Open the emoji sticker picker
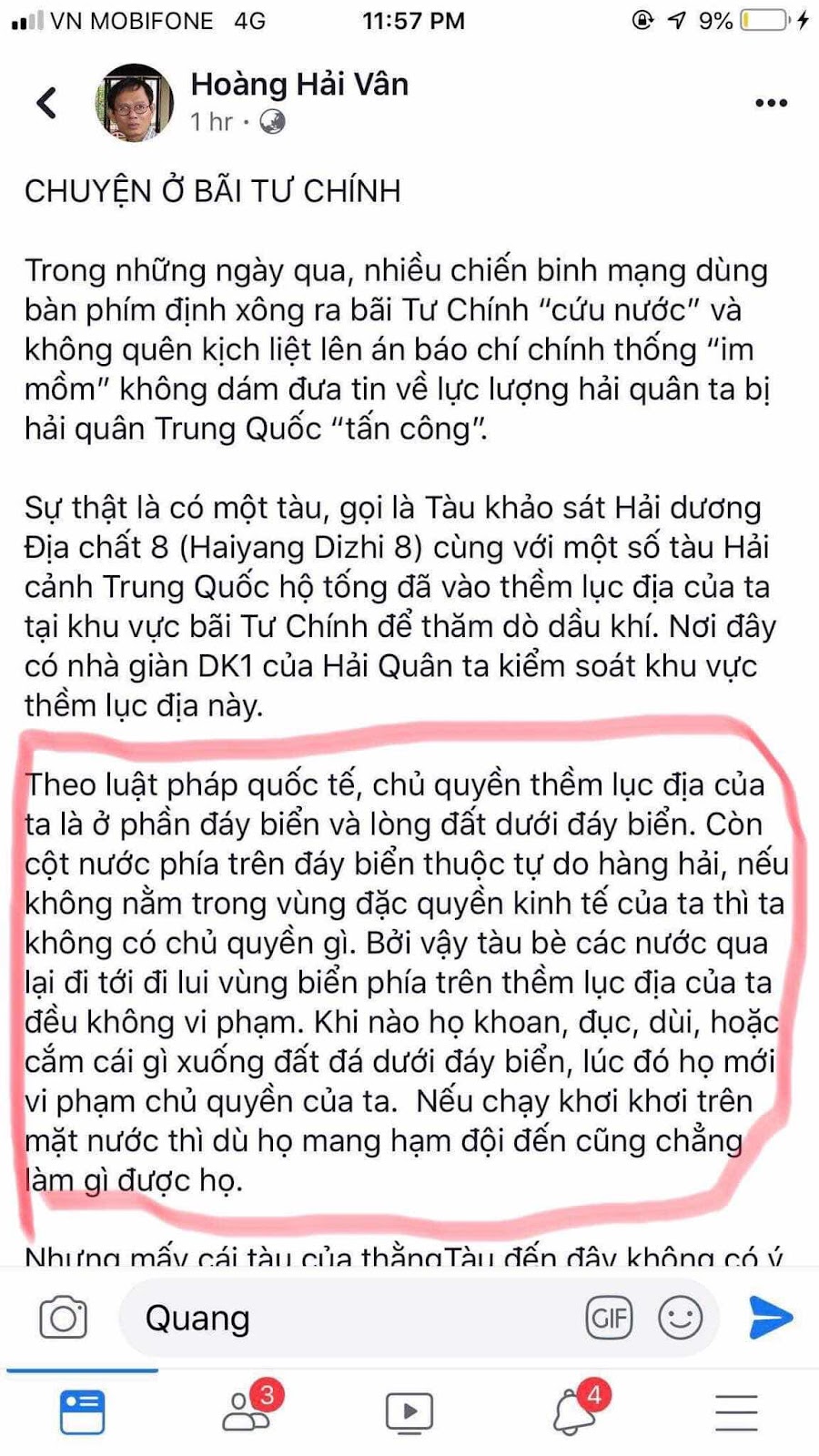Screen dimensions: 819x1456 click(x=680, y=1318)
